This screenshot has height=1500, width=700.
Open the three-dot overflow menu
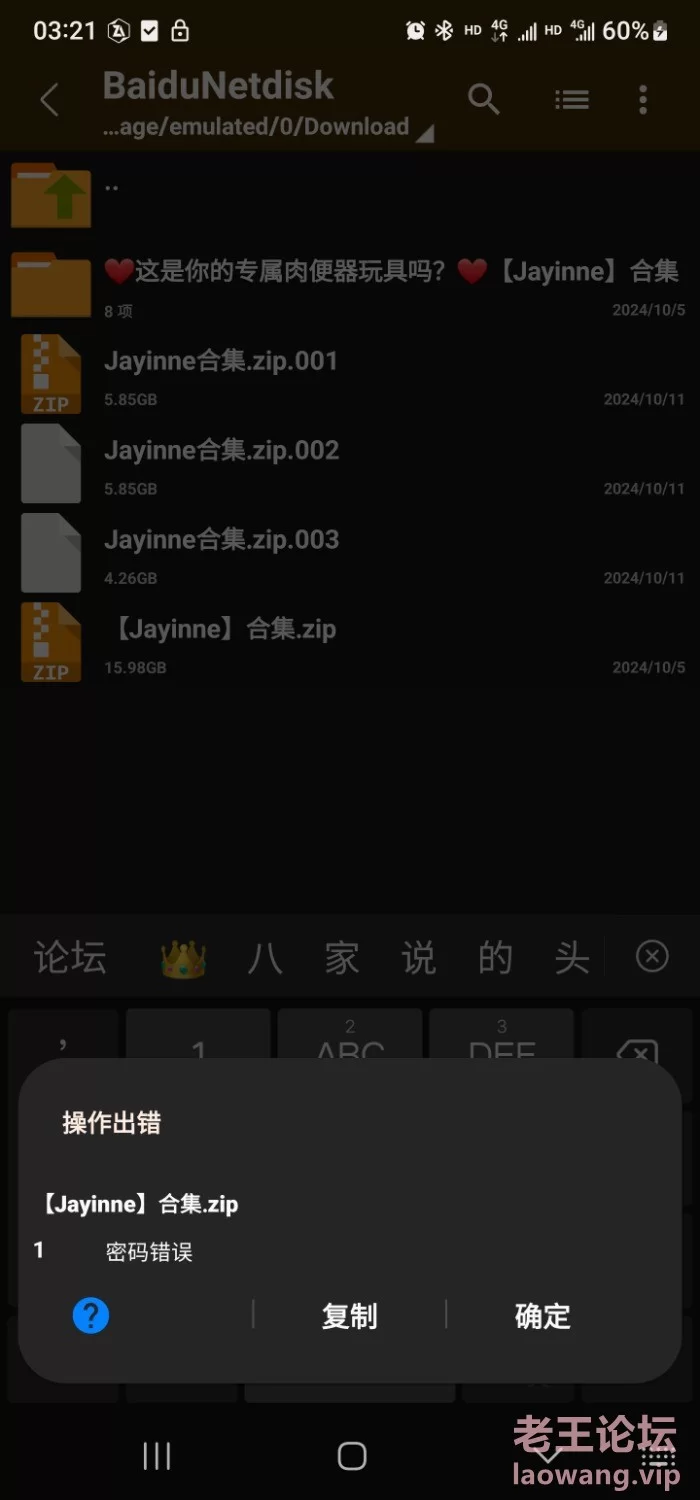[643, 99]
